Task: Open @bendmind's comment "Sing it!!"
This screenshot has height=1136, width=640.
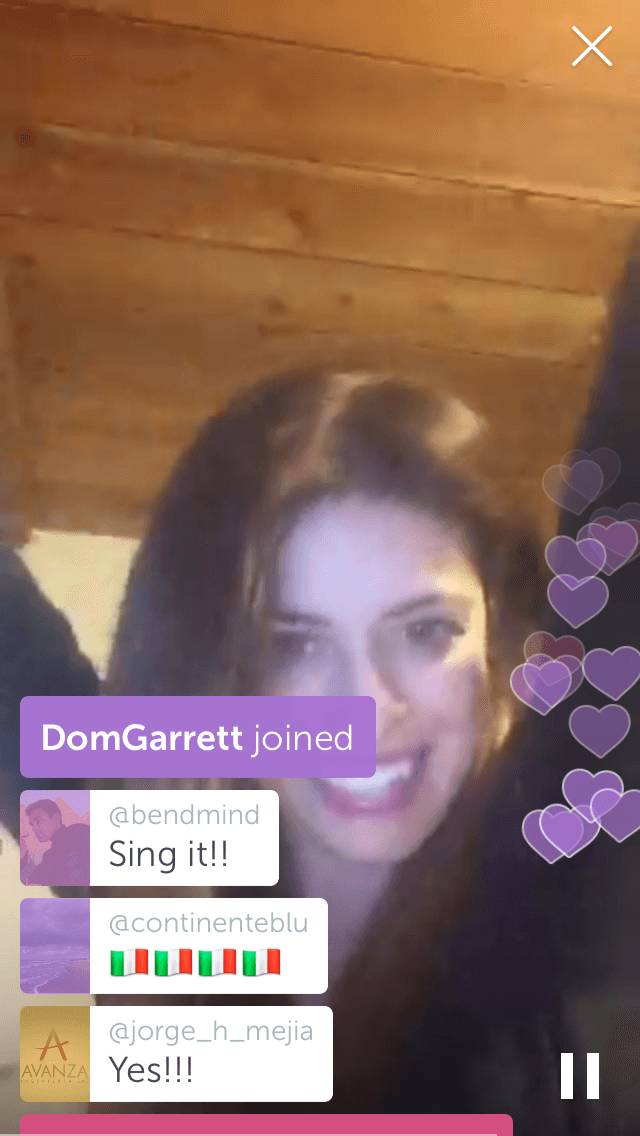Action: [182, 838]
